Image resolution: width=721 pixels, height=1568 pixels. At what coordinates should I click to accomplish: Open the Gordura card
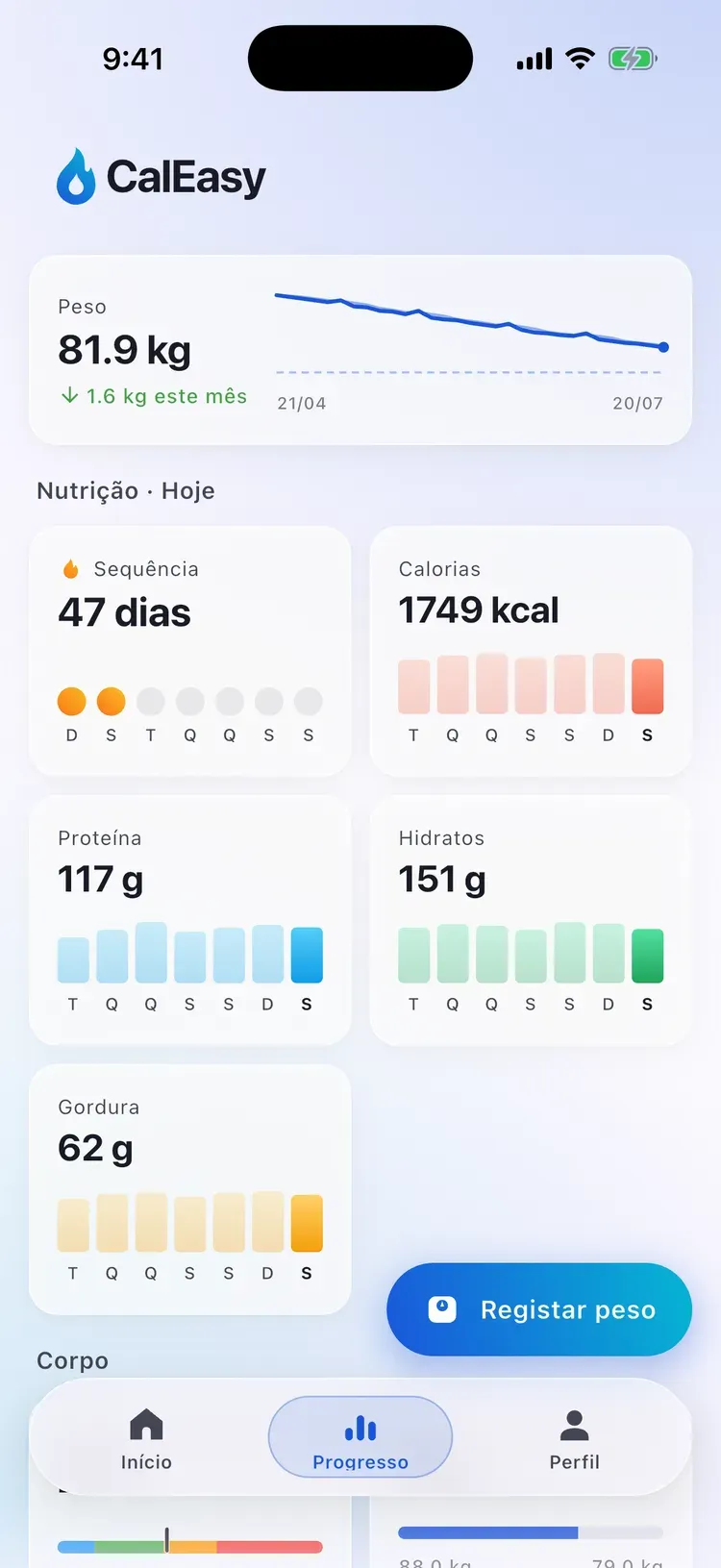(190, 1189)
